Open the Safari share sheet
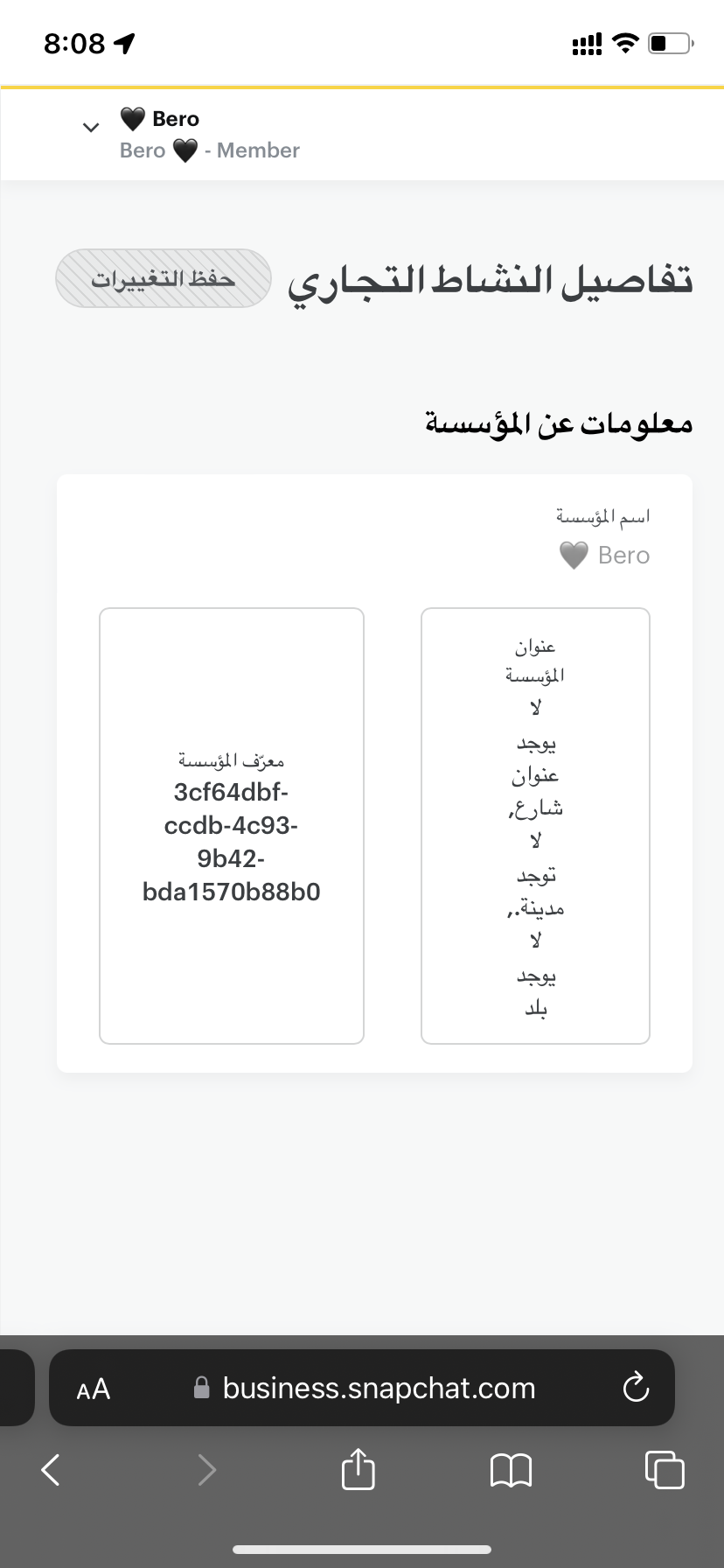 358,1468
